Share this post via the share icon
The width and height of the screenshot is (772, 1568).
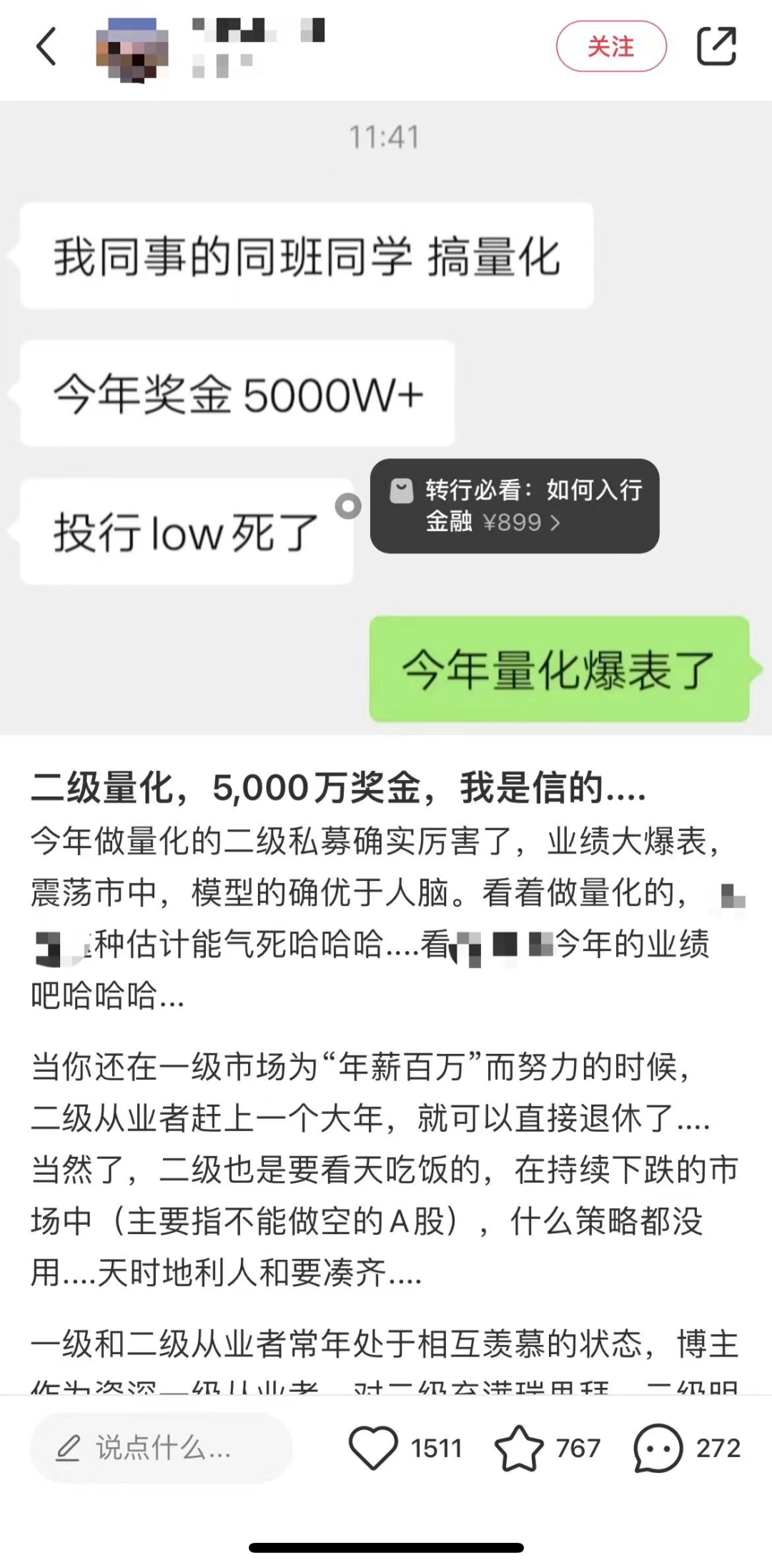pos(716,47)
